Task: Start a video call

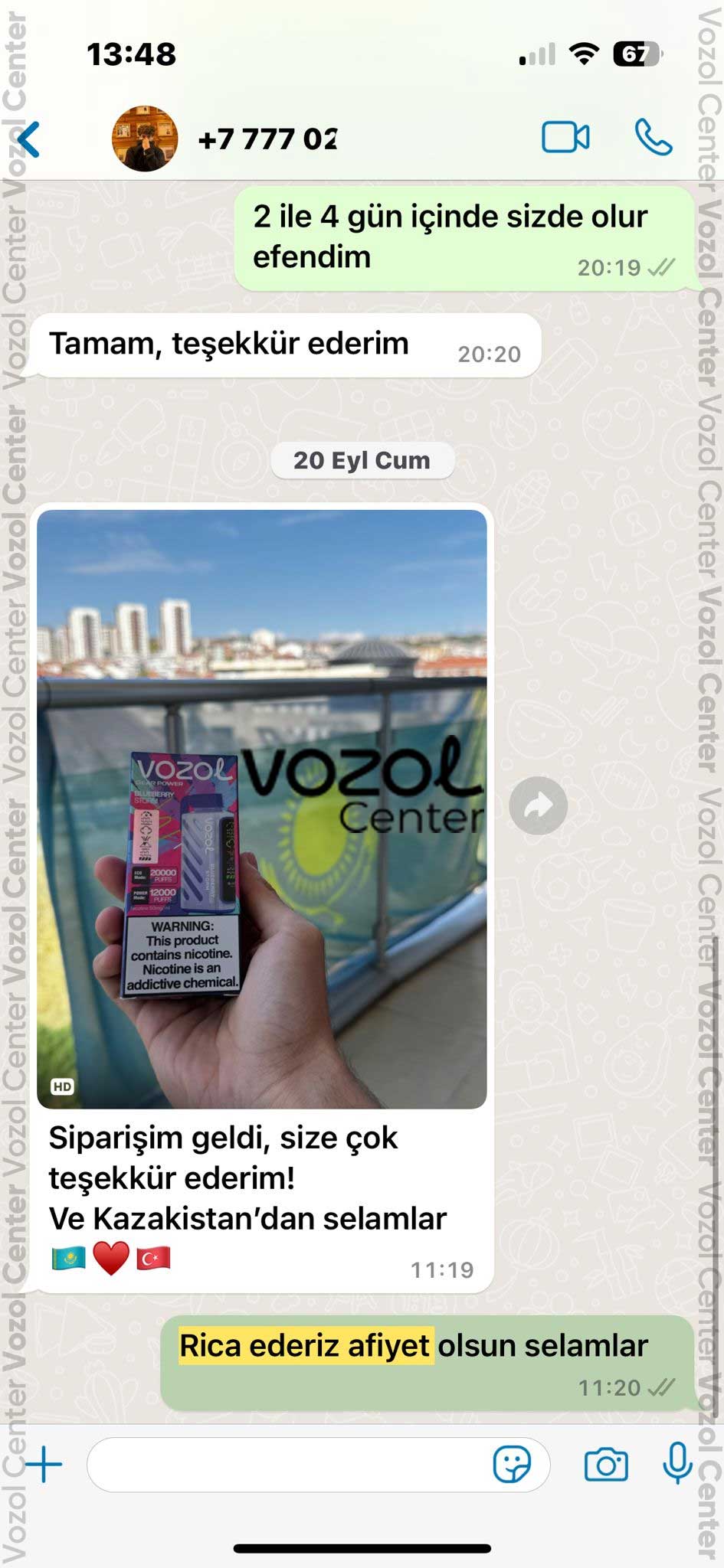Action: 565,138
